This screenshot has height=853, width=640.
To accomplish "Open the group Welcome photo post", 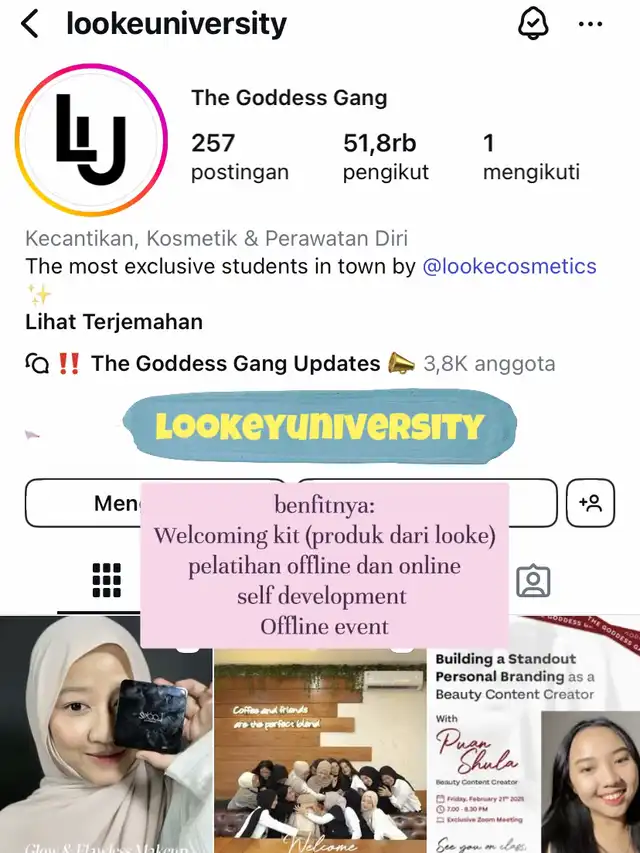I will click(320, 750).
